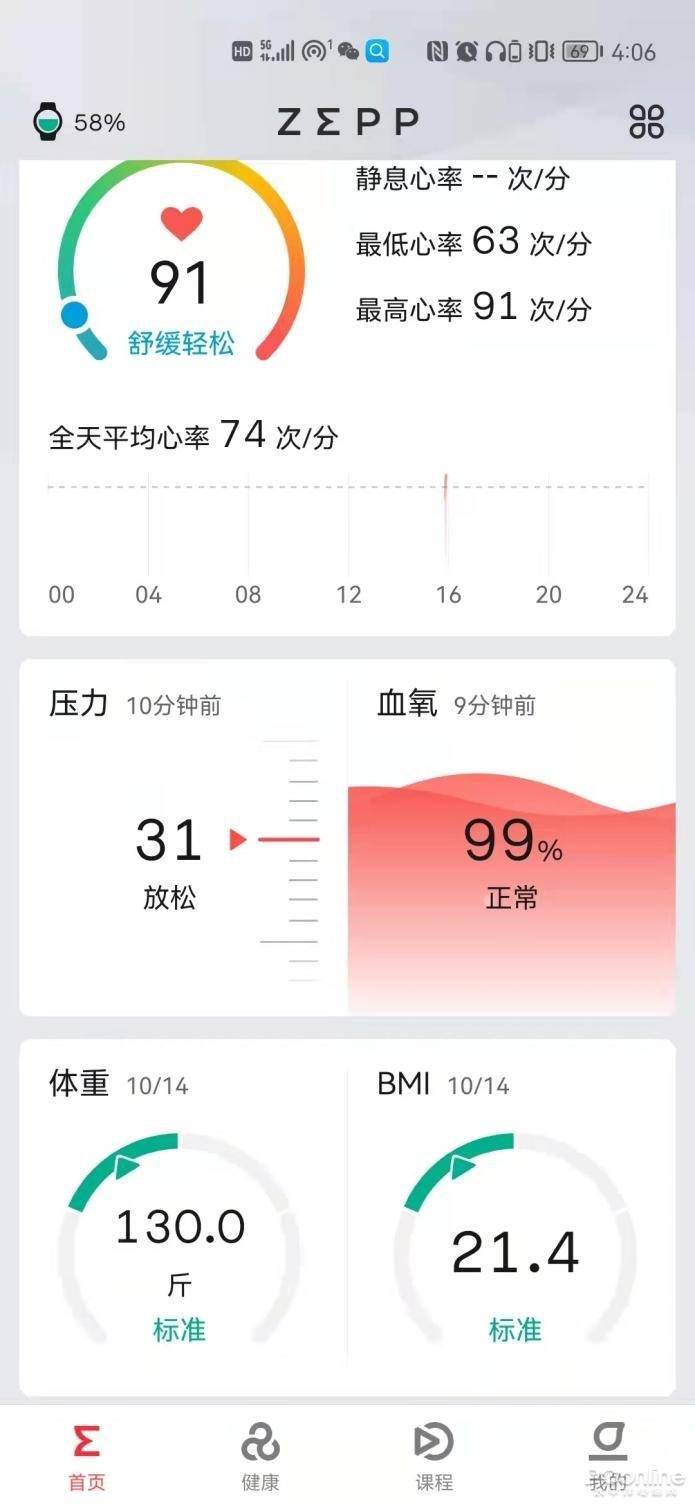Open the 体重 weight card
This screenshot has width=695, height=1505.
coord(183,1218)
